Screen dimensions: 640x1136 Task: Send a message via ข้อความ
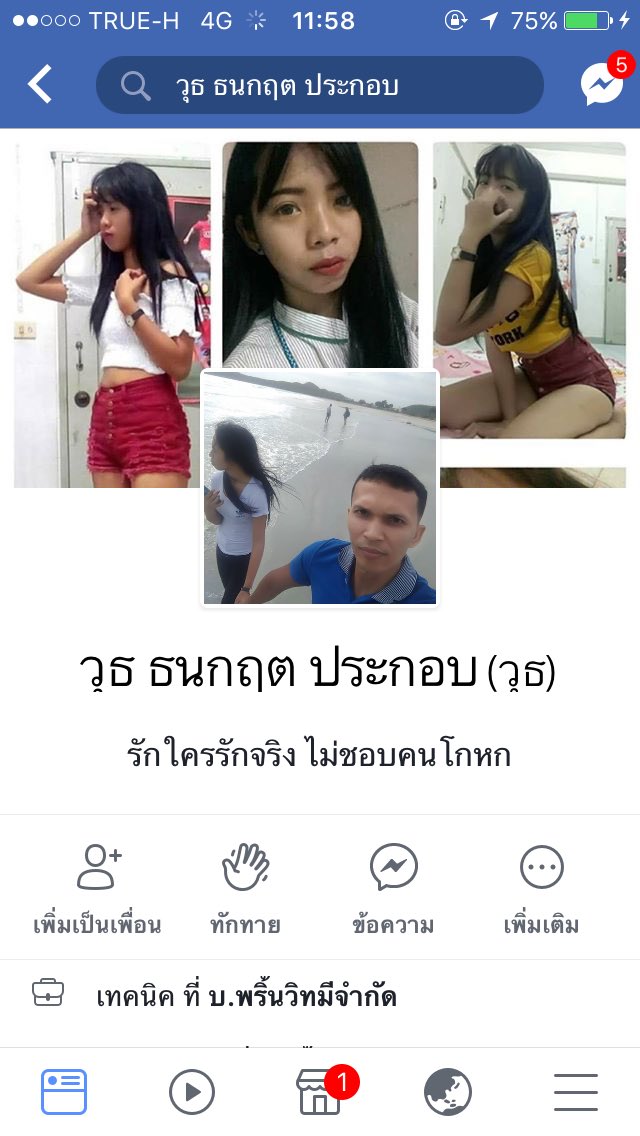click(393, 888)
